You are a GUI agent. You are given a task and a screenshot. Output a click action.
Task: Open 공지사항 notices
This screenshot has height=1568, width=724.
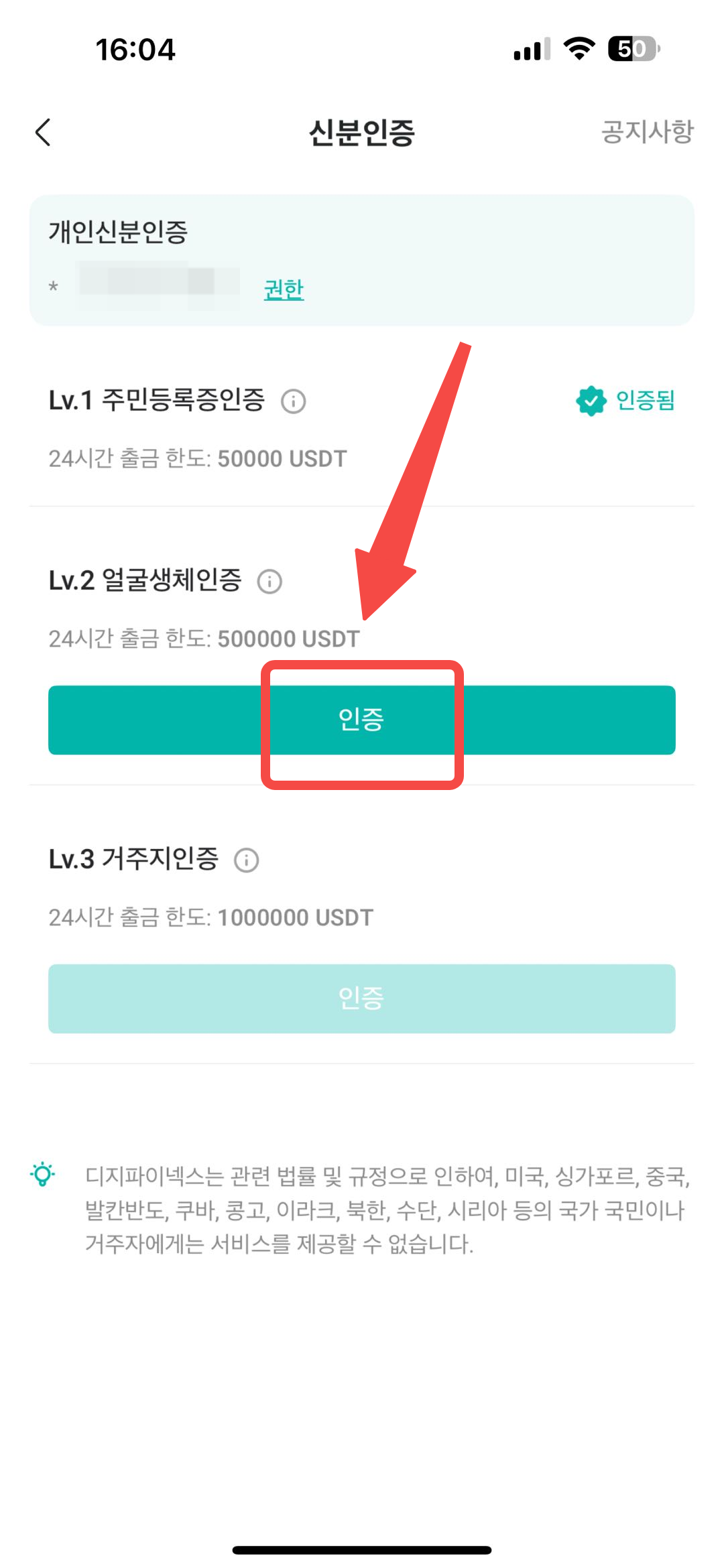[x=647, y=131]
